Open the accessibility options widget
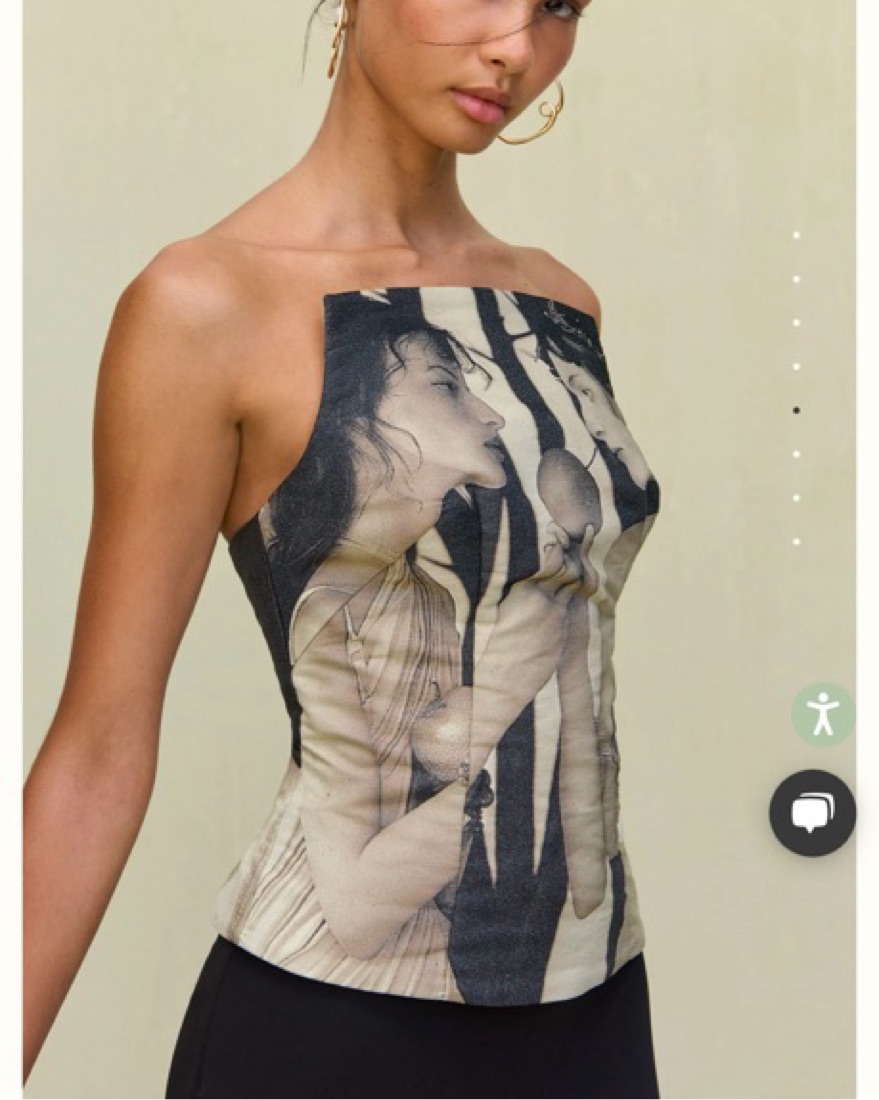The width and height of the screenshot is (879, 1100). 823,714
